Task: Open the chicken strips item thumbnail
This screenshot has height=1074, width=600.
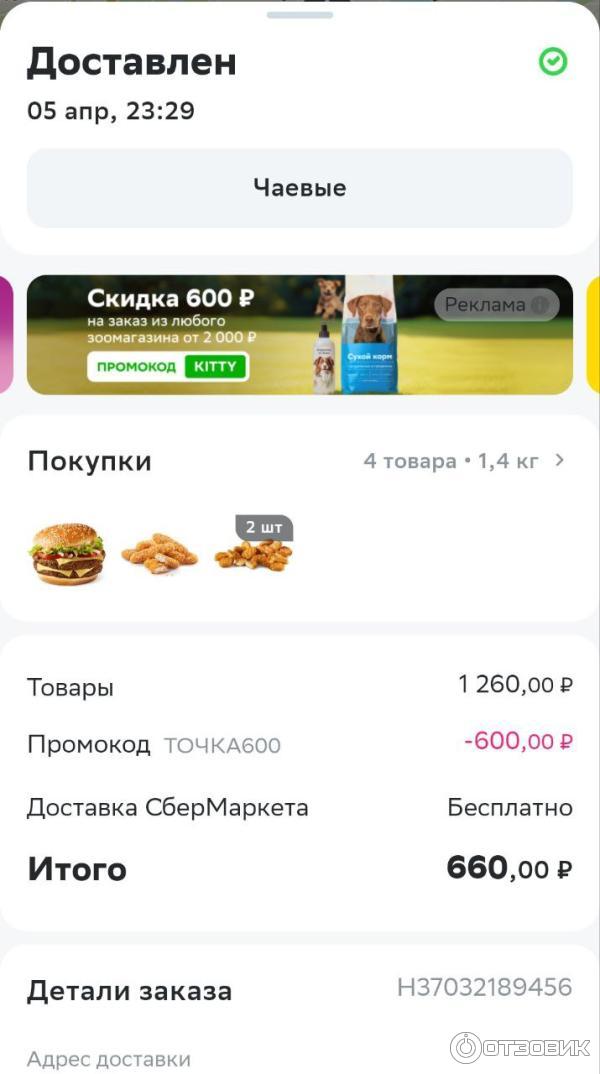Action: (159, 553)
